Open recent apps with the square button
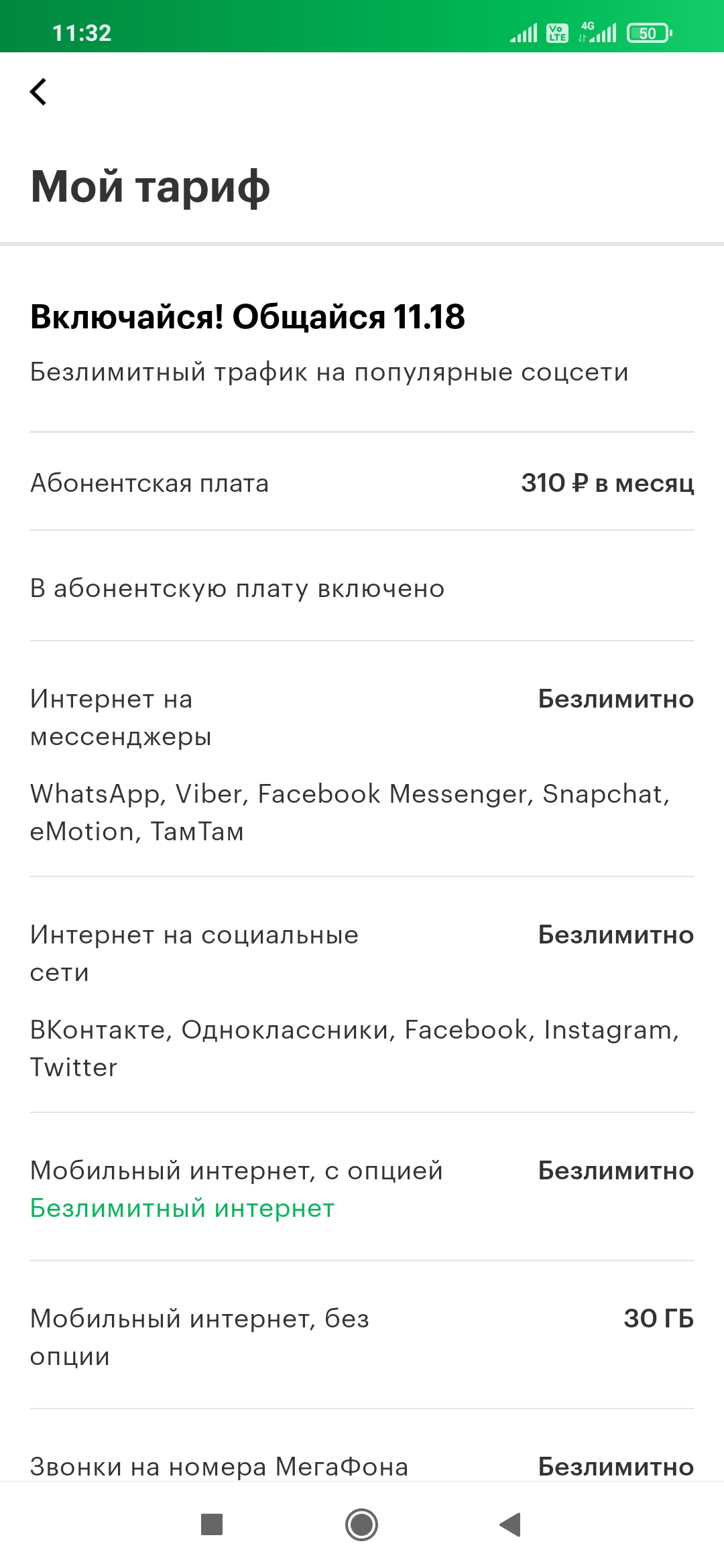 (x=212, y=1525)
